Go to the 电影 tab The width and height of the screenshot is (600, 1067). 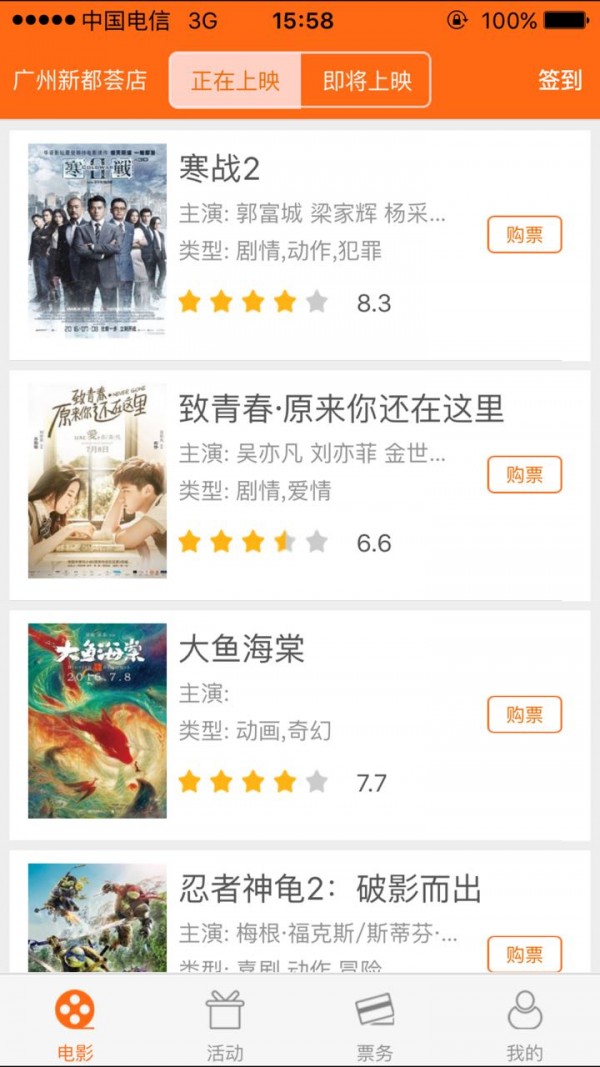[75, 1024]
